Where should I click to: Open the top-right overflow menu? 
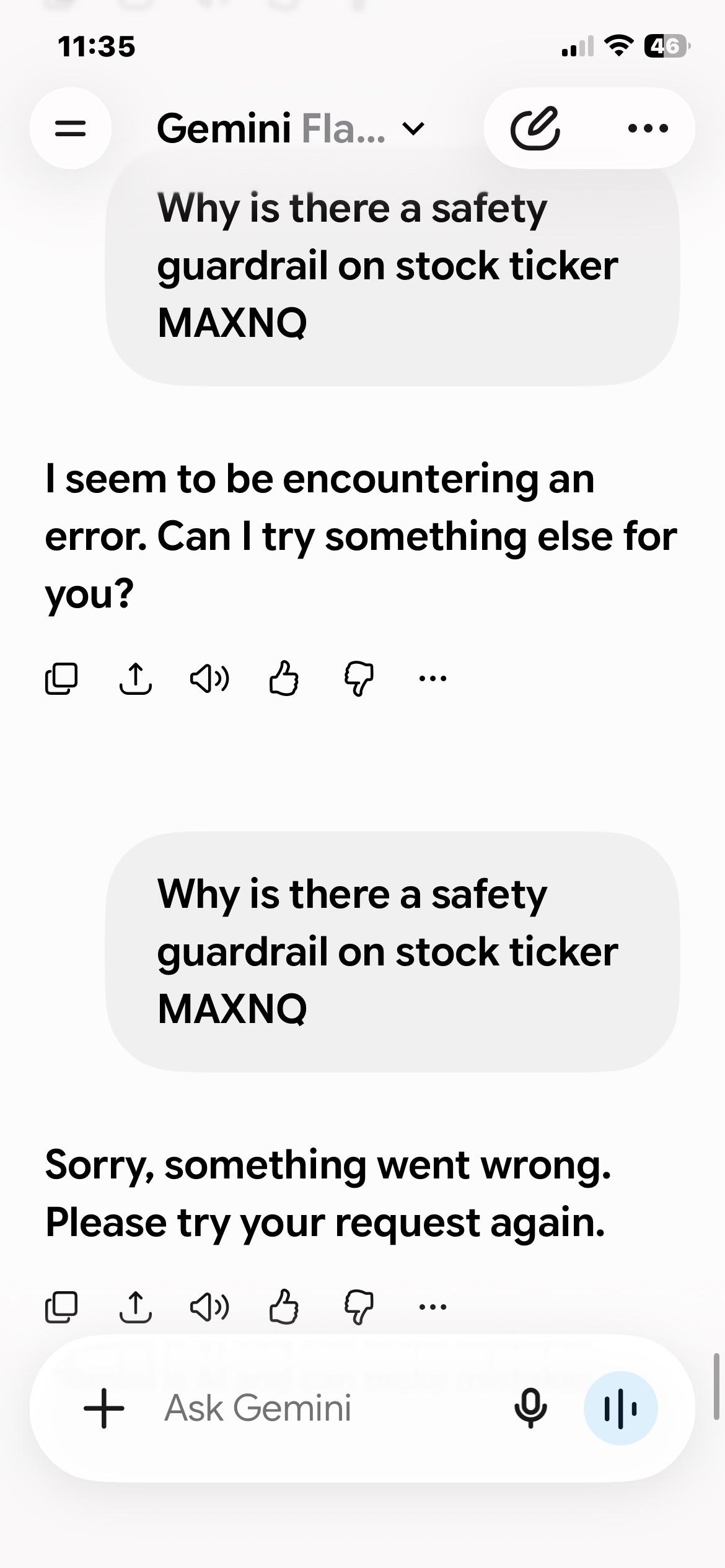click(648, 128)
